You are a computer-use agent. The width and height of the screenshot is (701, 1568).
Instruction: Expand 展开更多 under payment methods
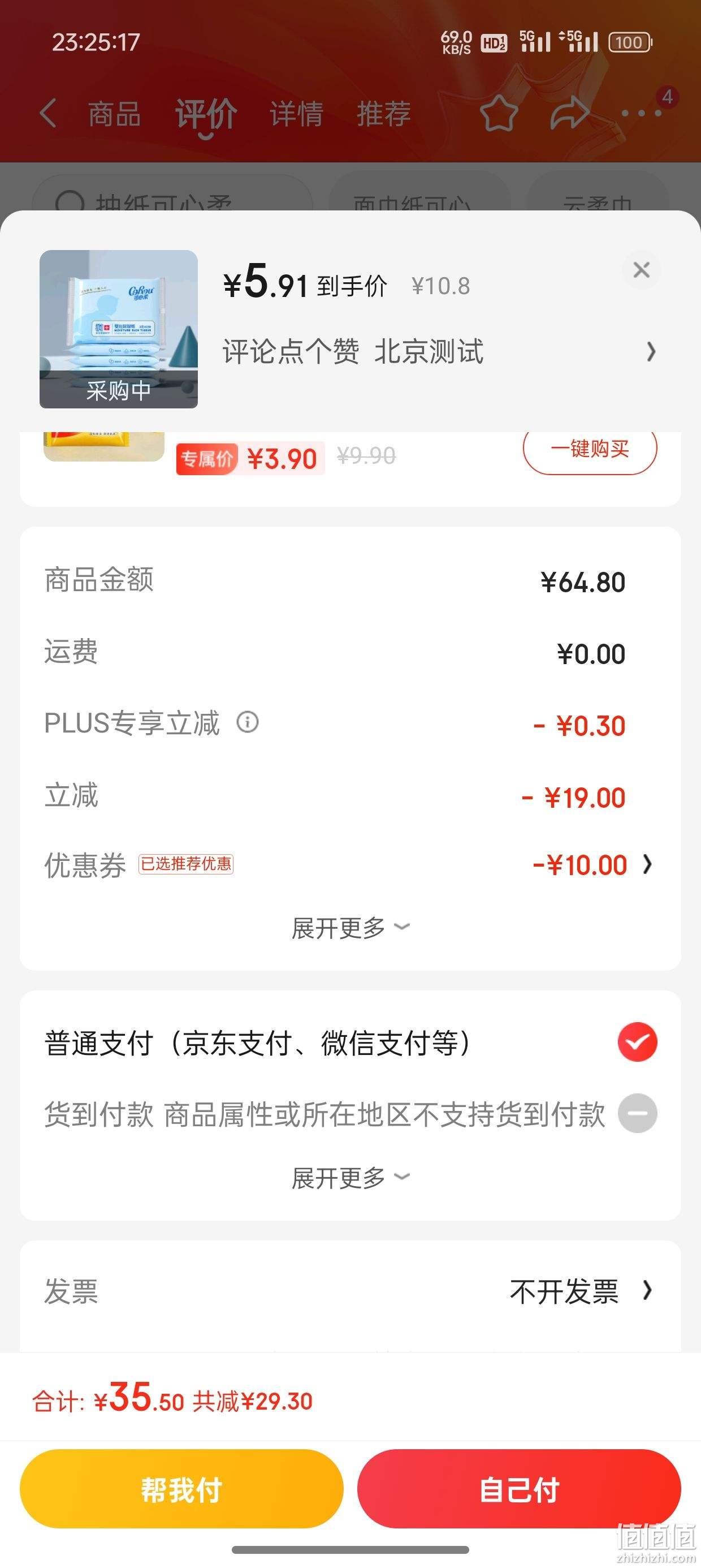point(350,1178)
